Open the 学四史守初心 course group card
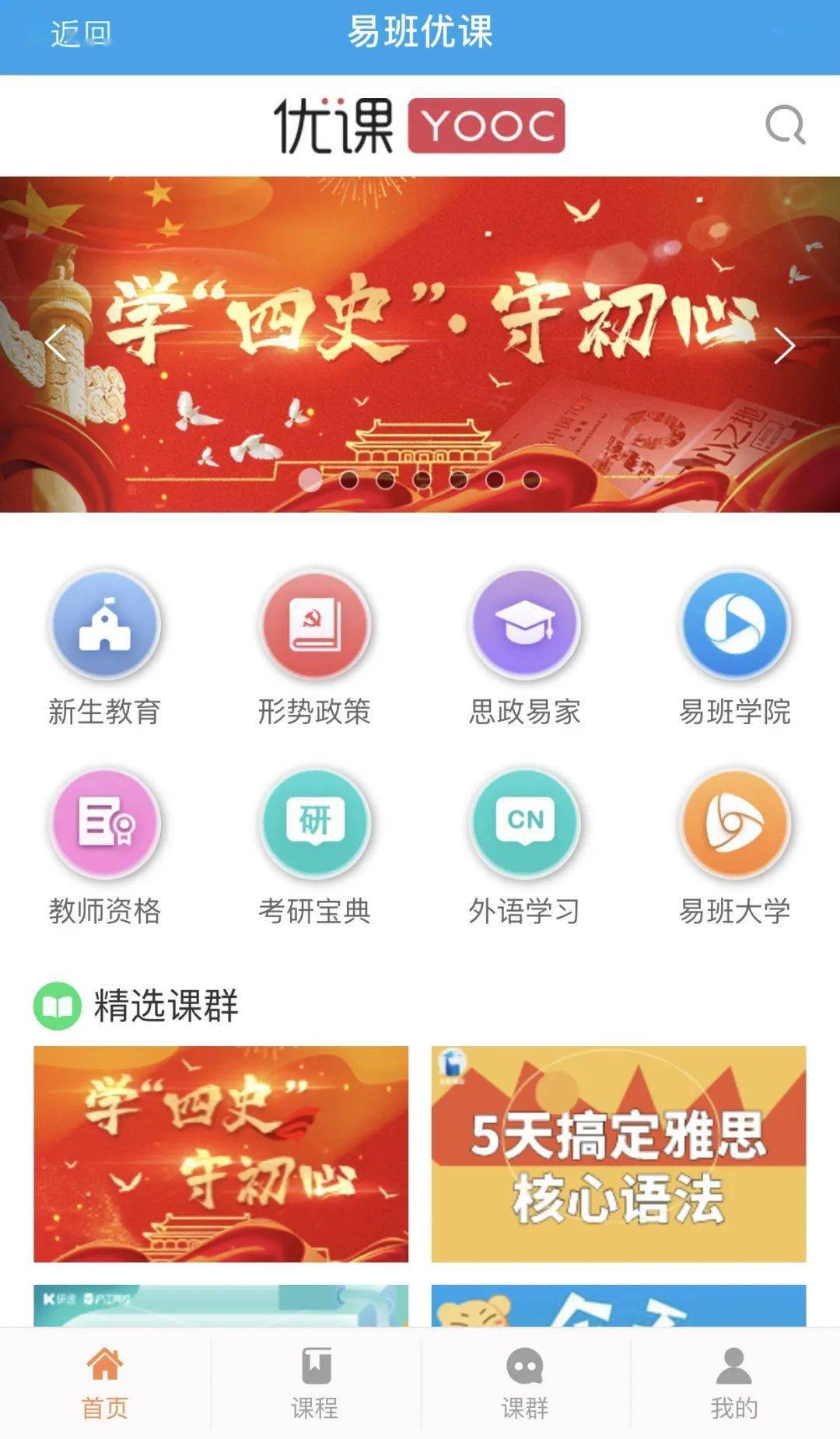The image size is (840, 1439). tap(221, 1154)
